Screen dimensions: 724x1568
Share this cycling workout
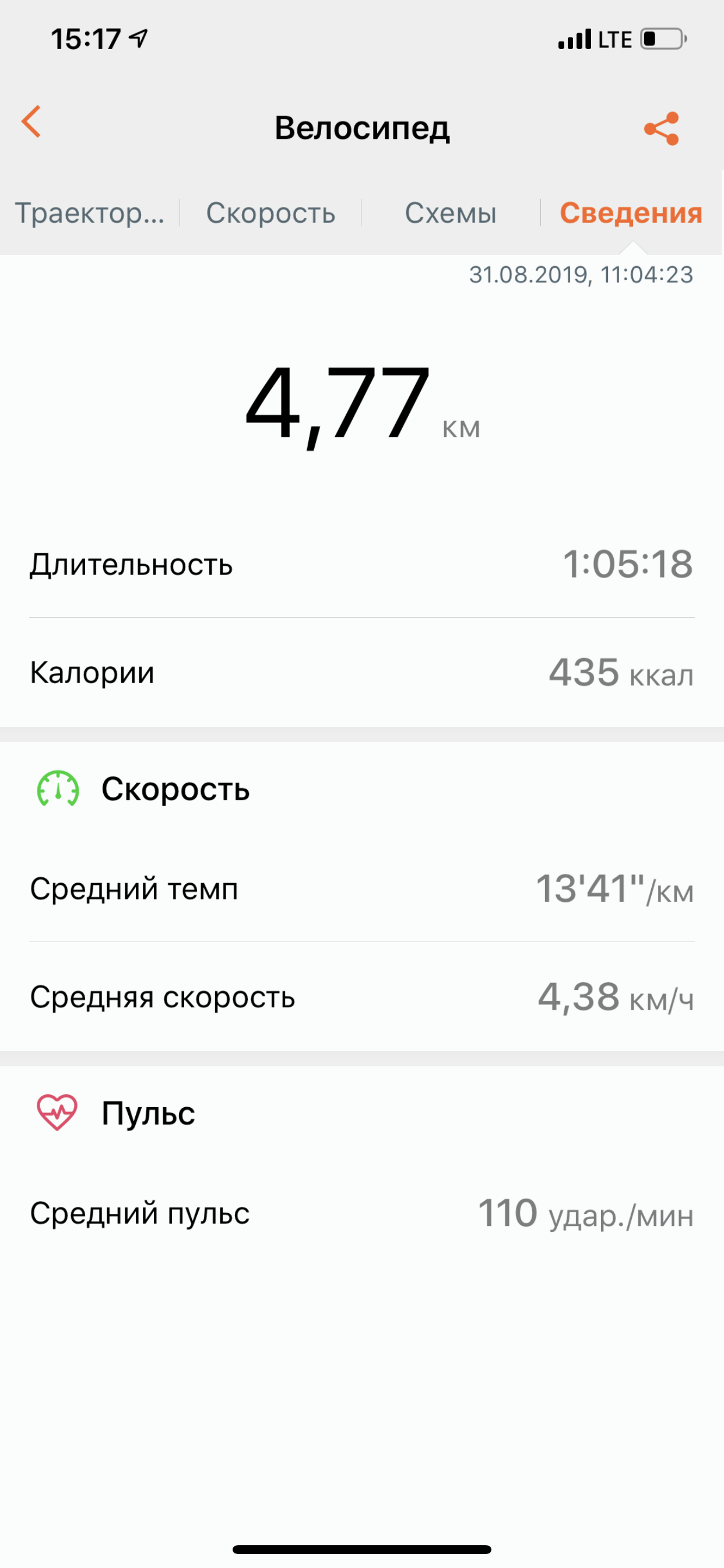coord(661,128)
